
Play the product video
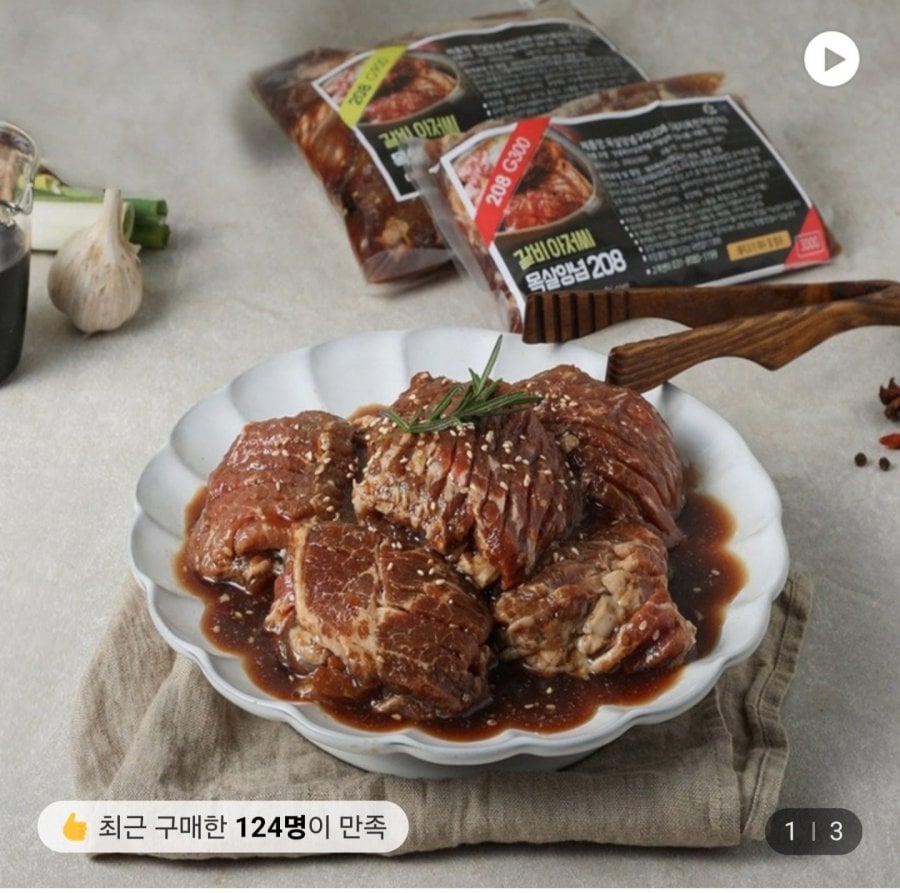click(831, 58)
